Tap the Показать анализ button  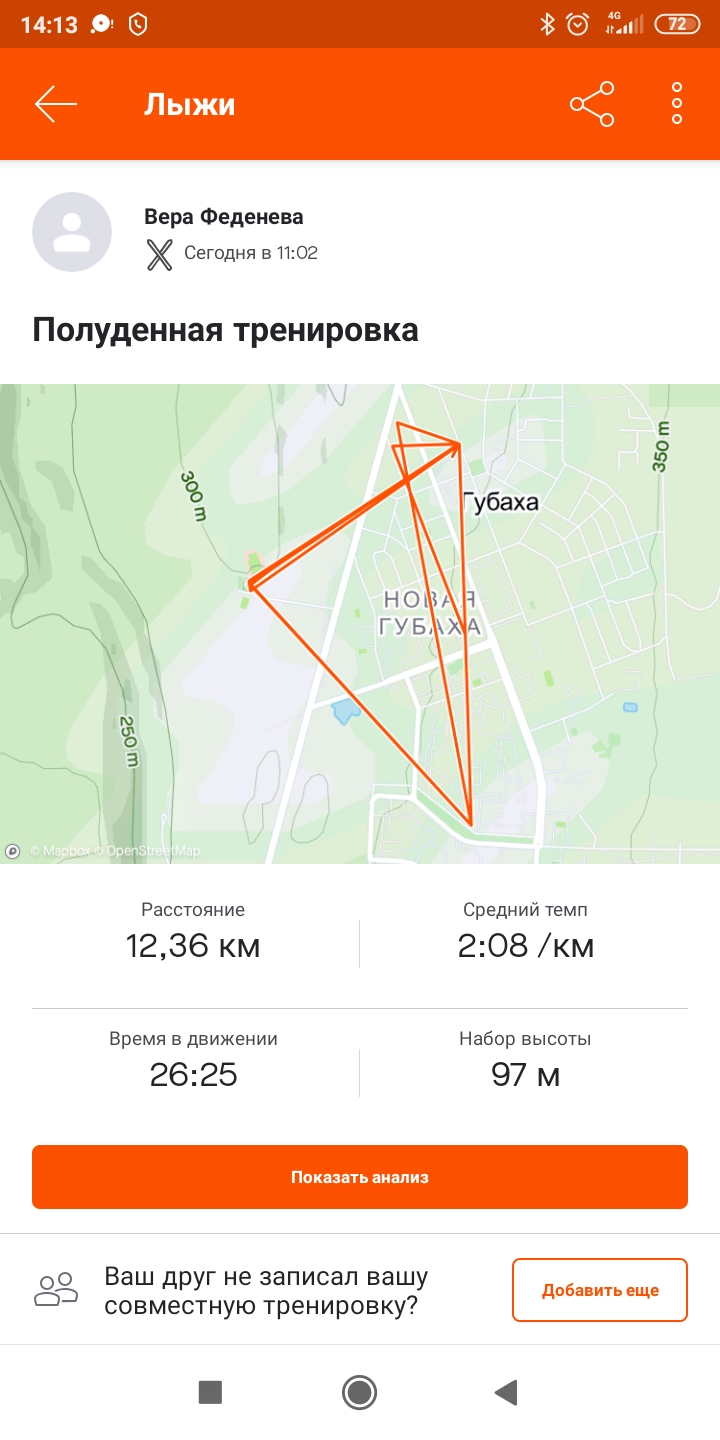coord(360,1177)
